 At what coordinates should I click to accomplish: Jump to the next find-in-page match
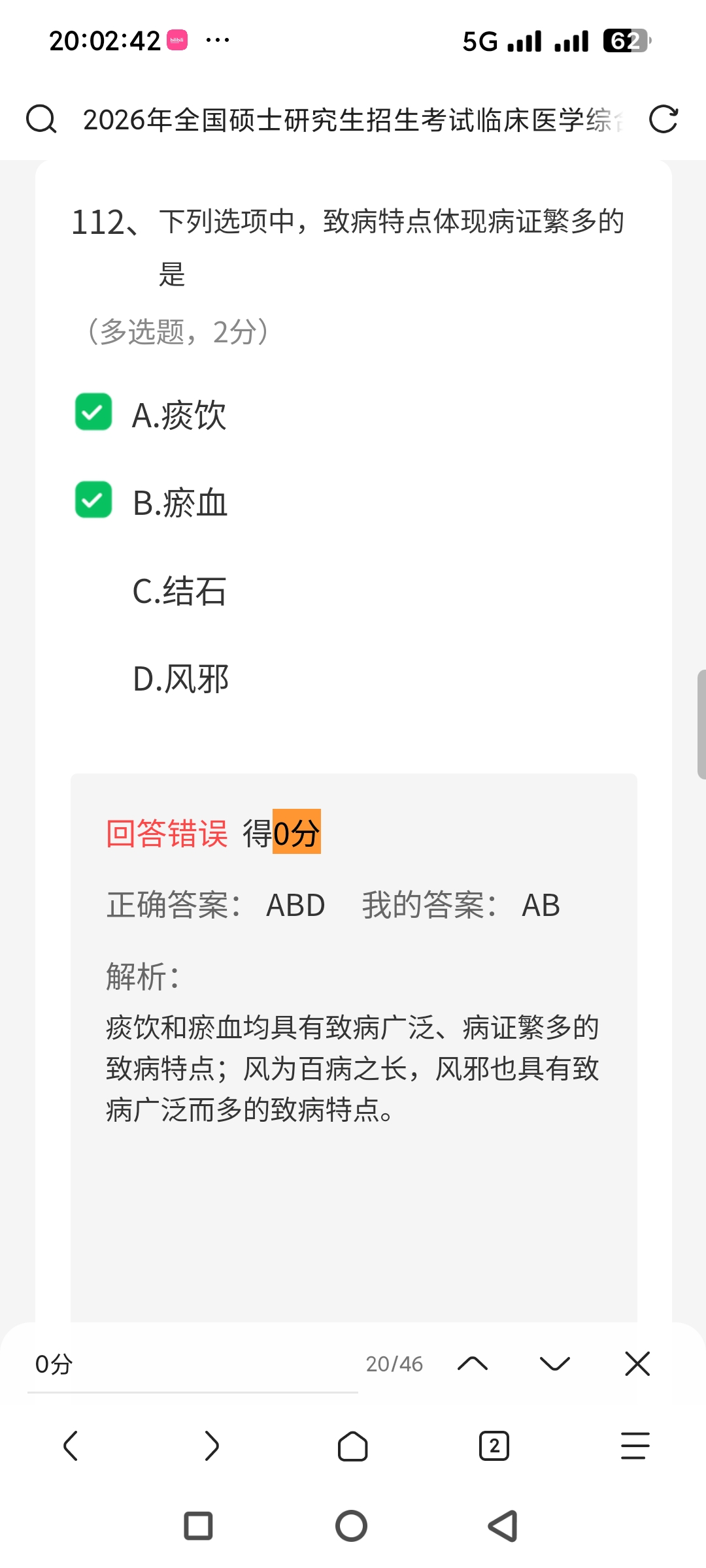555,1364
